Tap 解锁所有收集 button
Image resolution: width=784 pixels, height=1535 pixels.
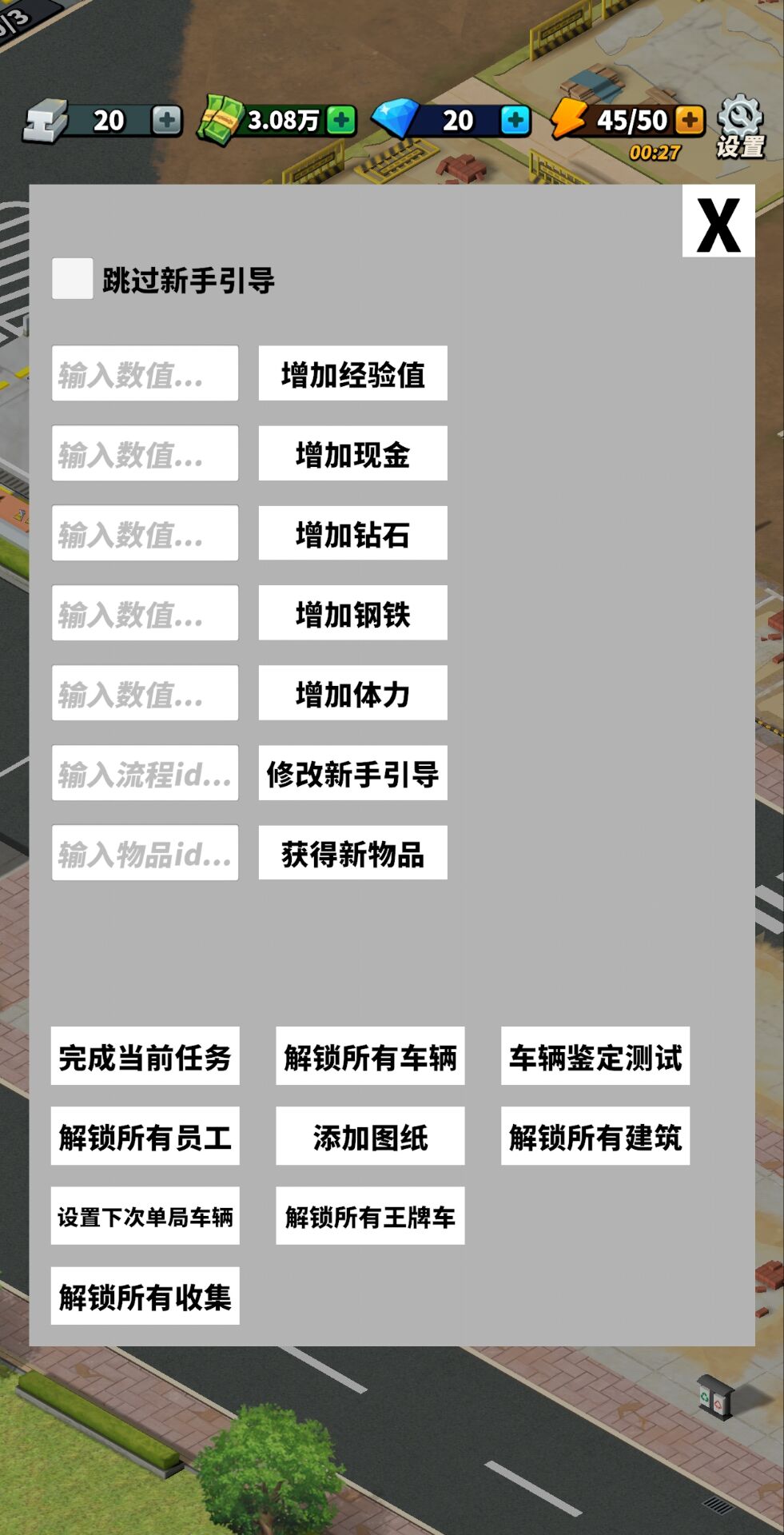pyautogui.click(x=145, y=1296)
